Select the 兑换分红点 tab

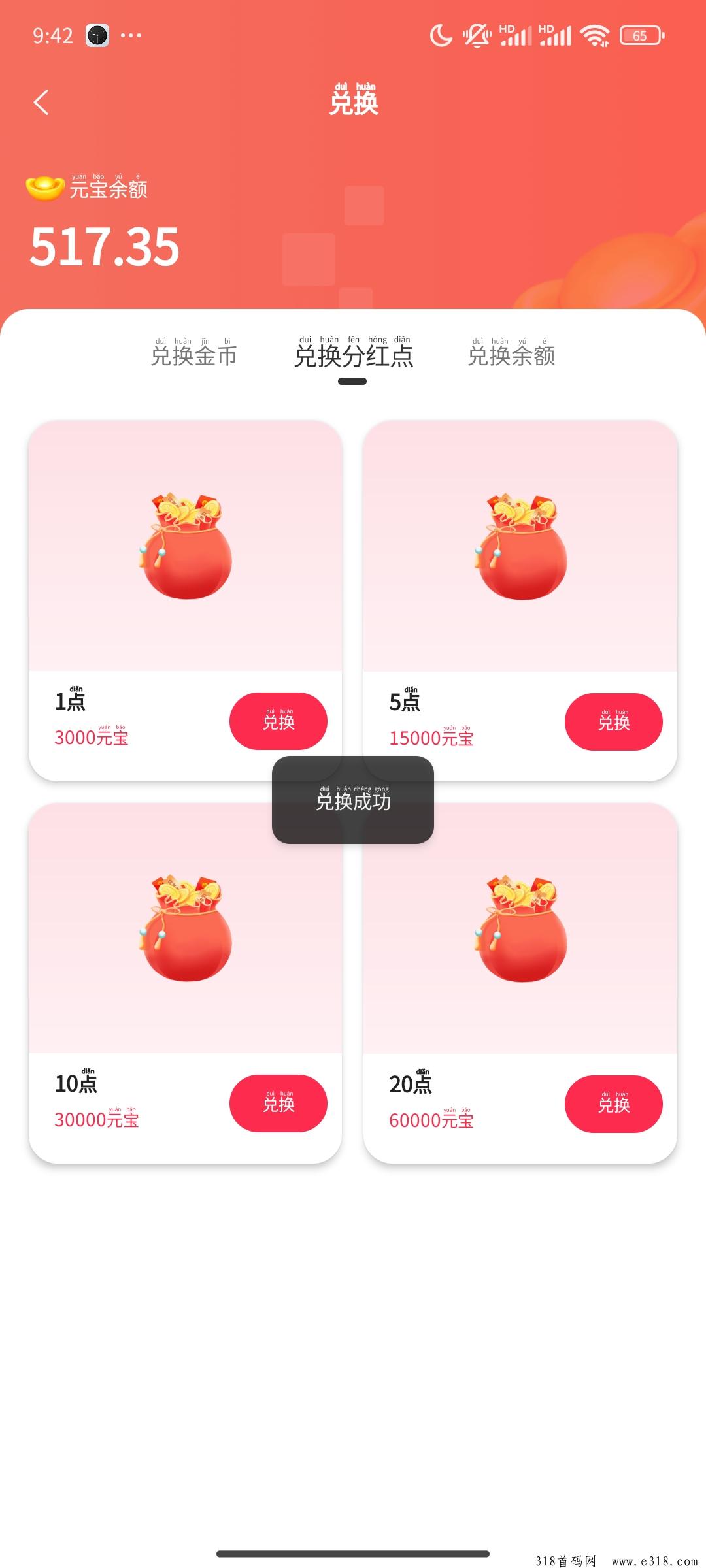click(353, 355)
